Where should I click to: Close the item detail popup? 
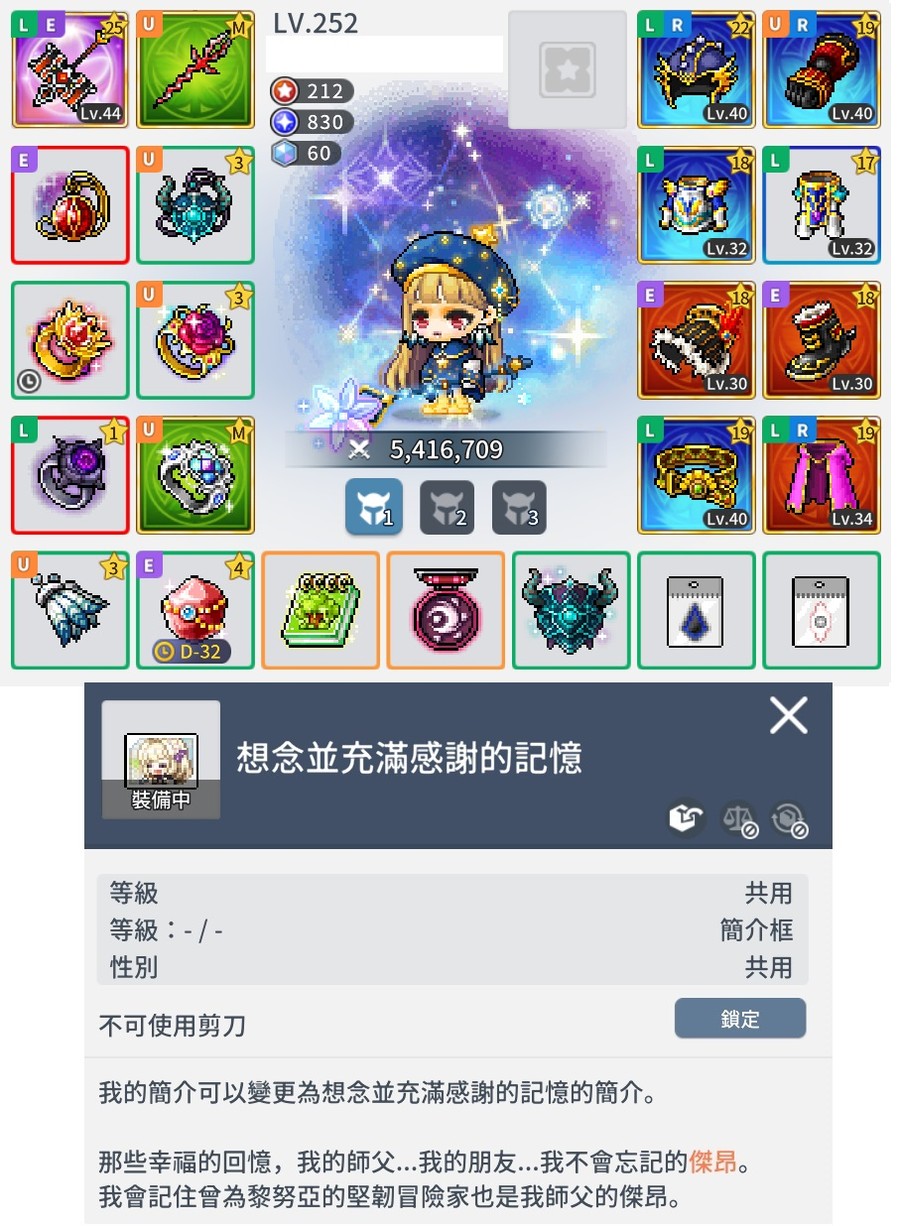pos(788,716)
